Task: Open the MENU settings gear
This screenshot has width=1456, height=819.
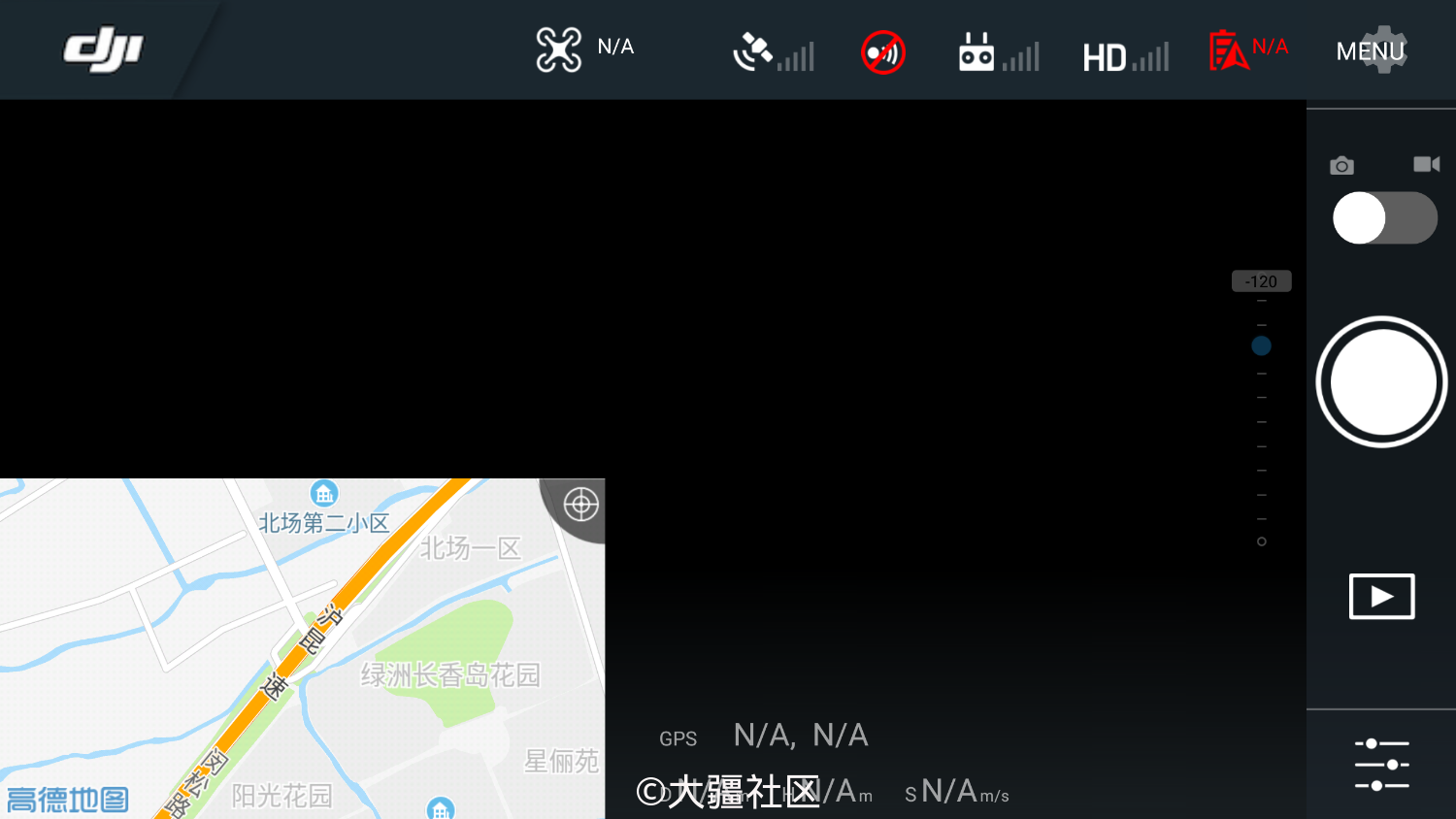Action: [1372, 50]
